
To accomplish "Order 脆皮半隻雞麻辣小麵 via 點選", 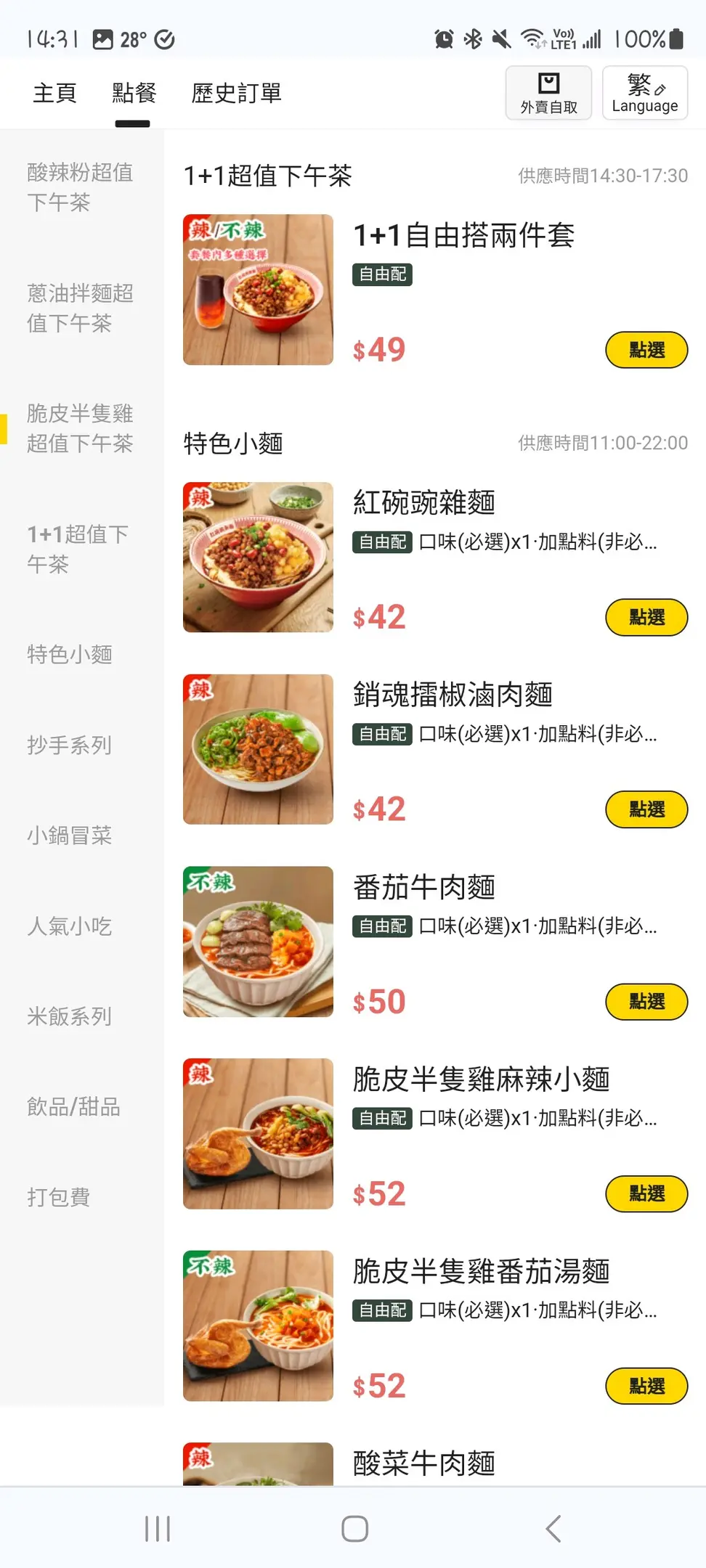I will point(646,1193).
